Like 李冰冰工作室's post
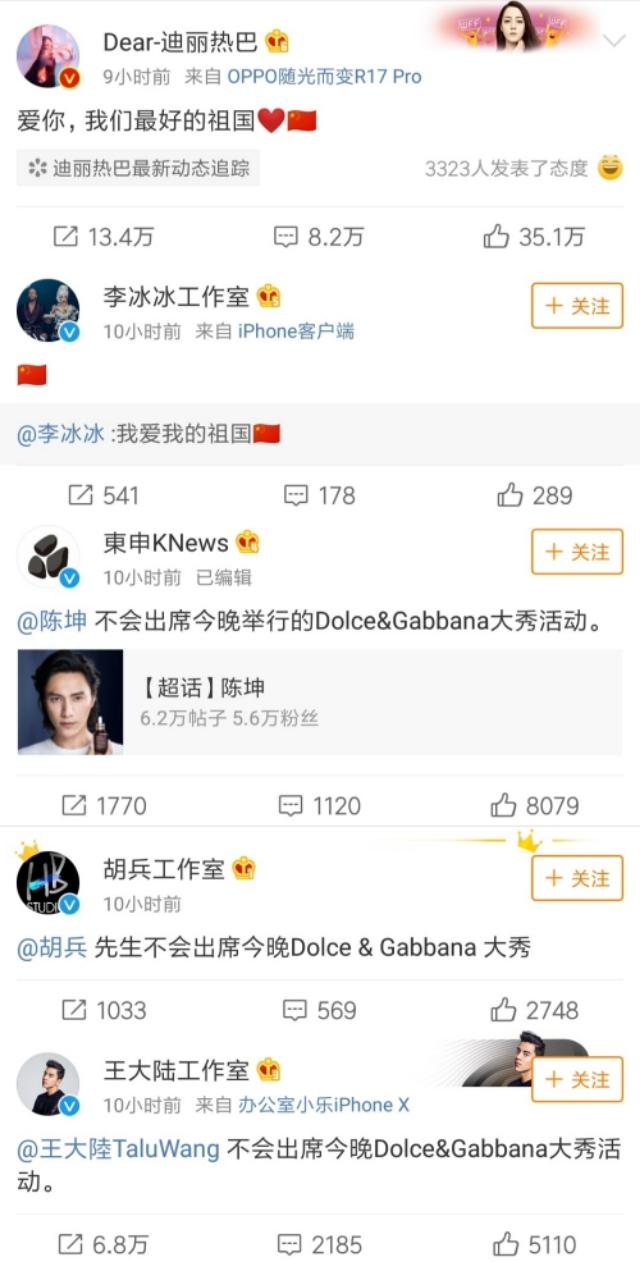 coord(534,495)
